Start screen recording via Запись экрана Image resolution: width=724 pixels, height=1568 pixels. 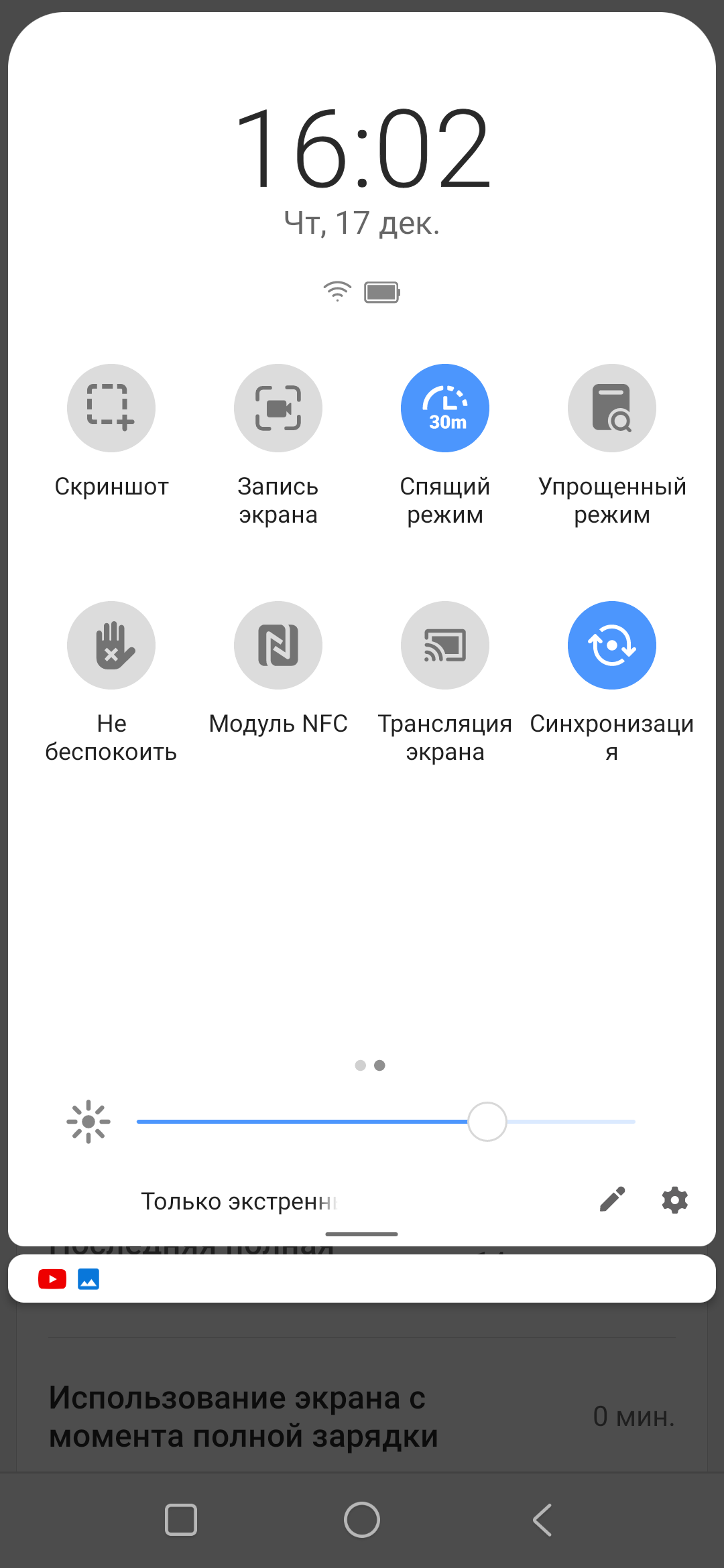278,408
